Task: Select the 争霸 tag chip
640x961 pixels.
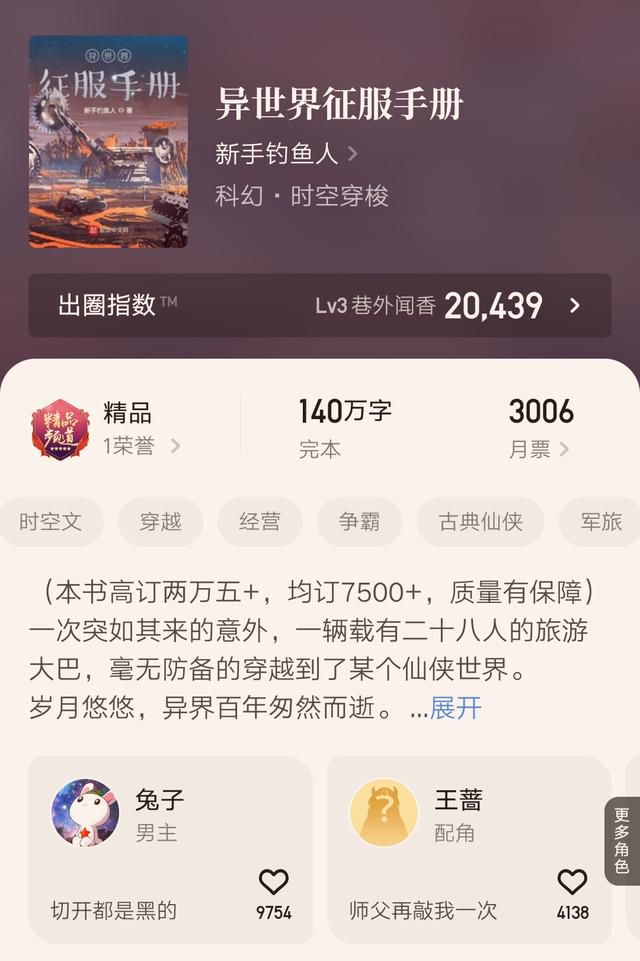Action: [x=360, y=522]
